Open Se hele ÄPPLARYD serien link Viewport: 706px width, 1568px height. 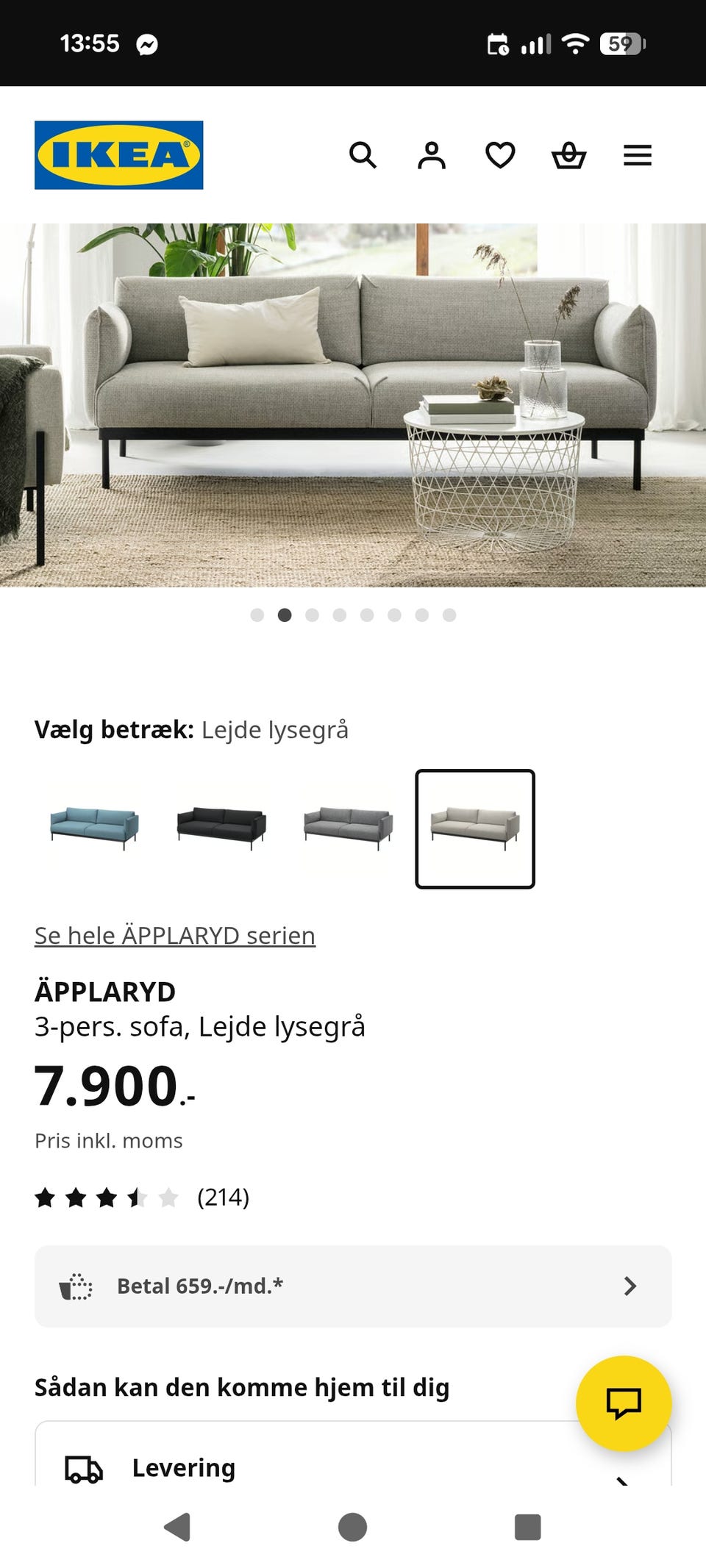click(174, 935)
